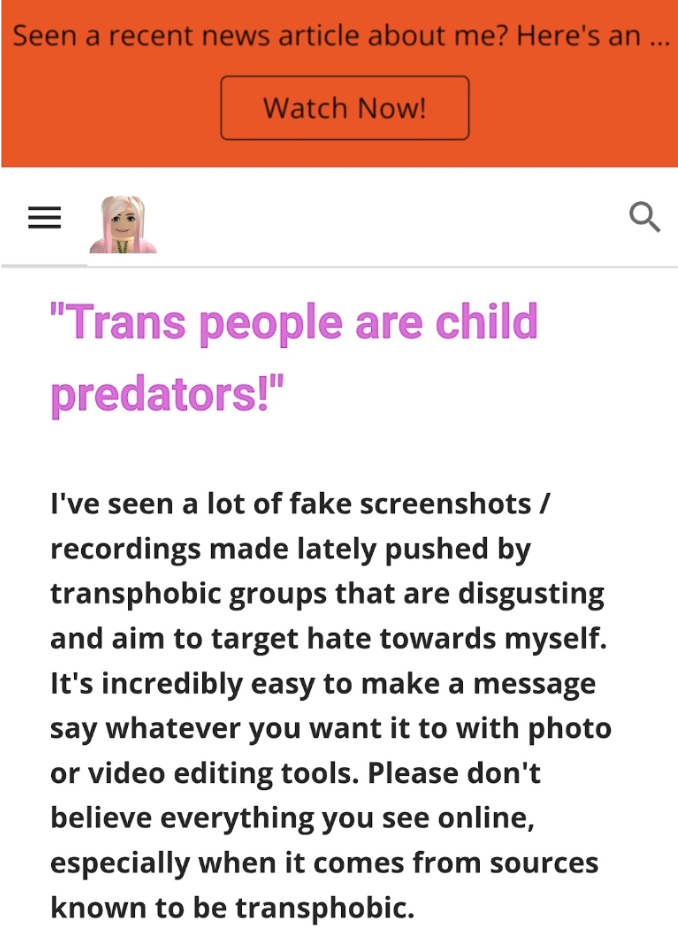
Task: Open the site search
Action: (x=644, y=216)
